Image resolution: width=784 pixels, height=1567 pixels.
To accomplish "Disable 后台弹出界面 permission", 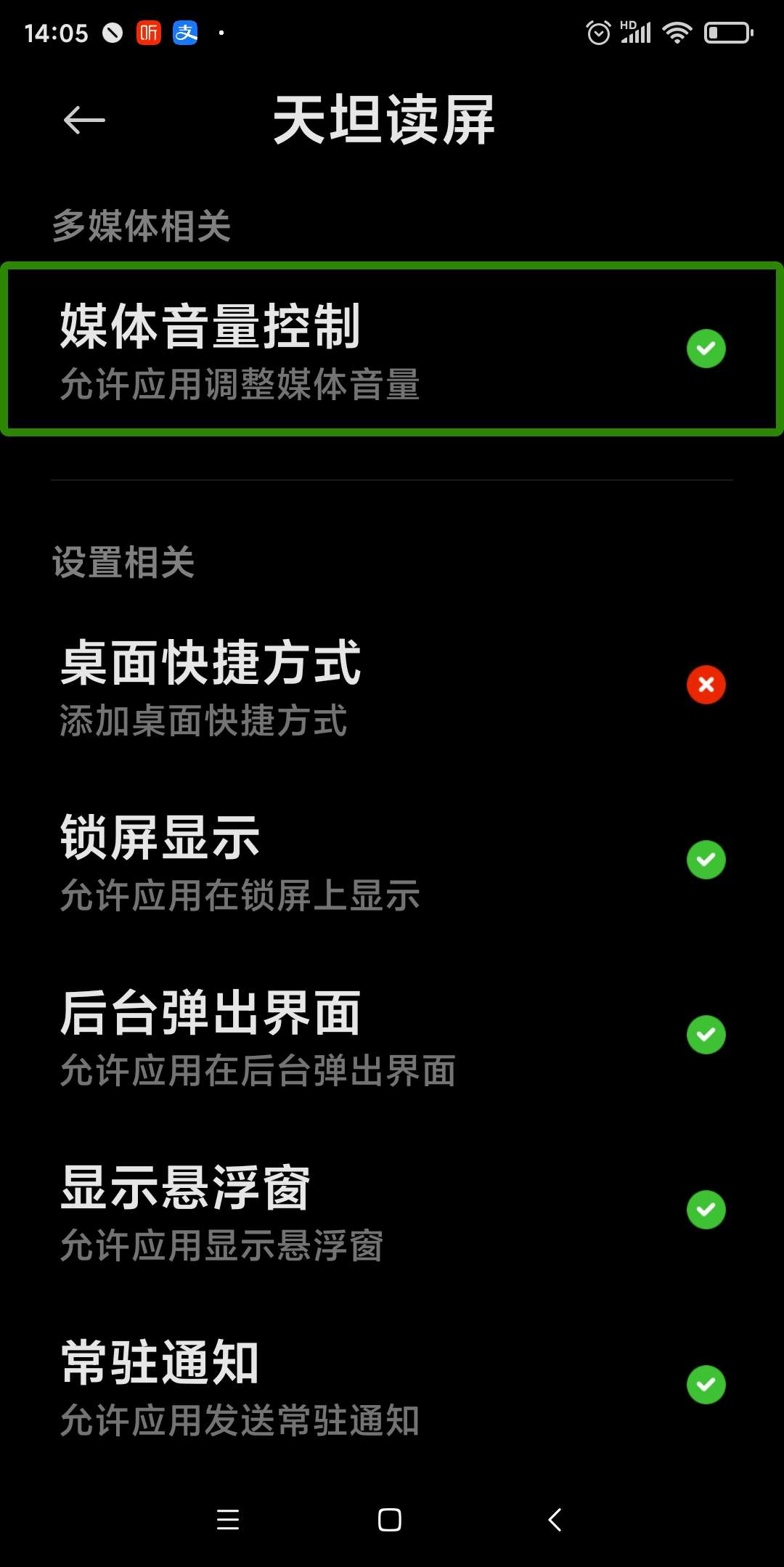I will click(x=705, y=1035).
